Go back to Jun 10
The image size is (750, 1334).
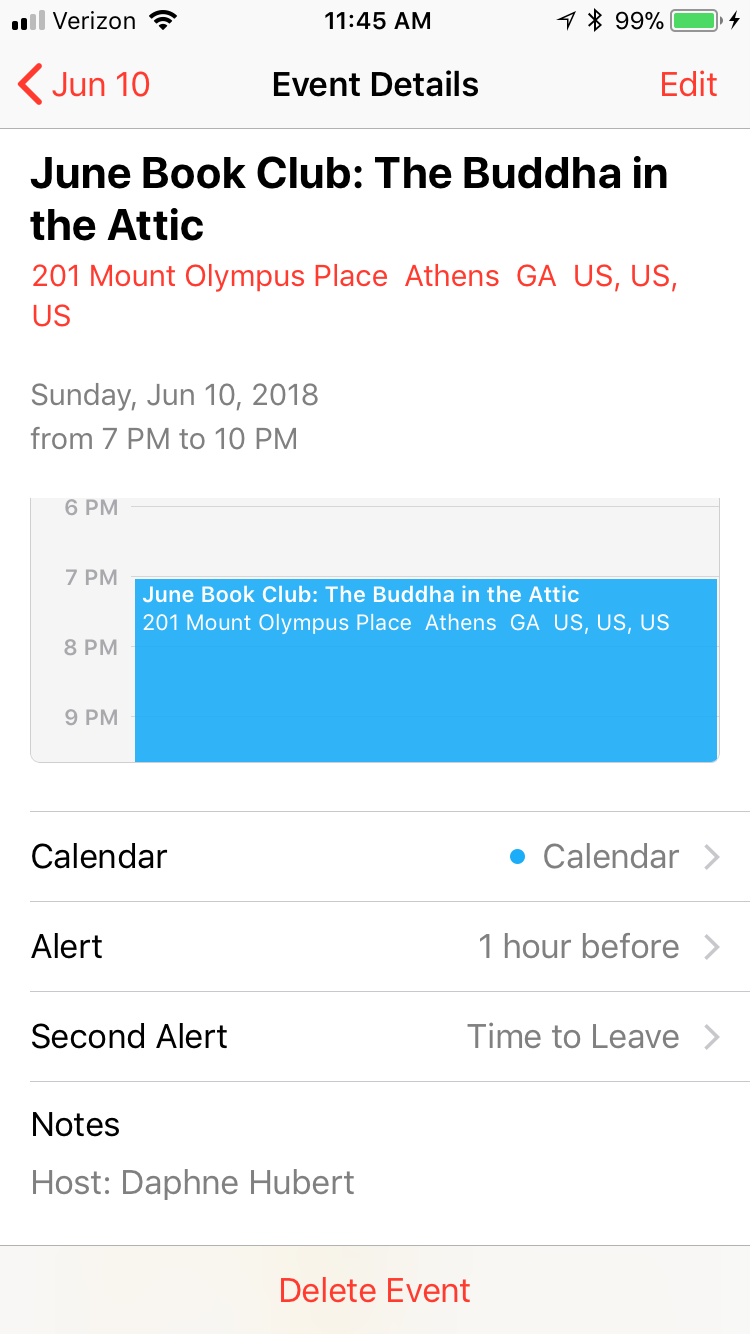[x=85, y=85]
